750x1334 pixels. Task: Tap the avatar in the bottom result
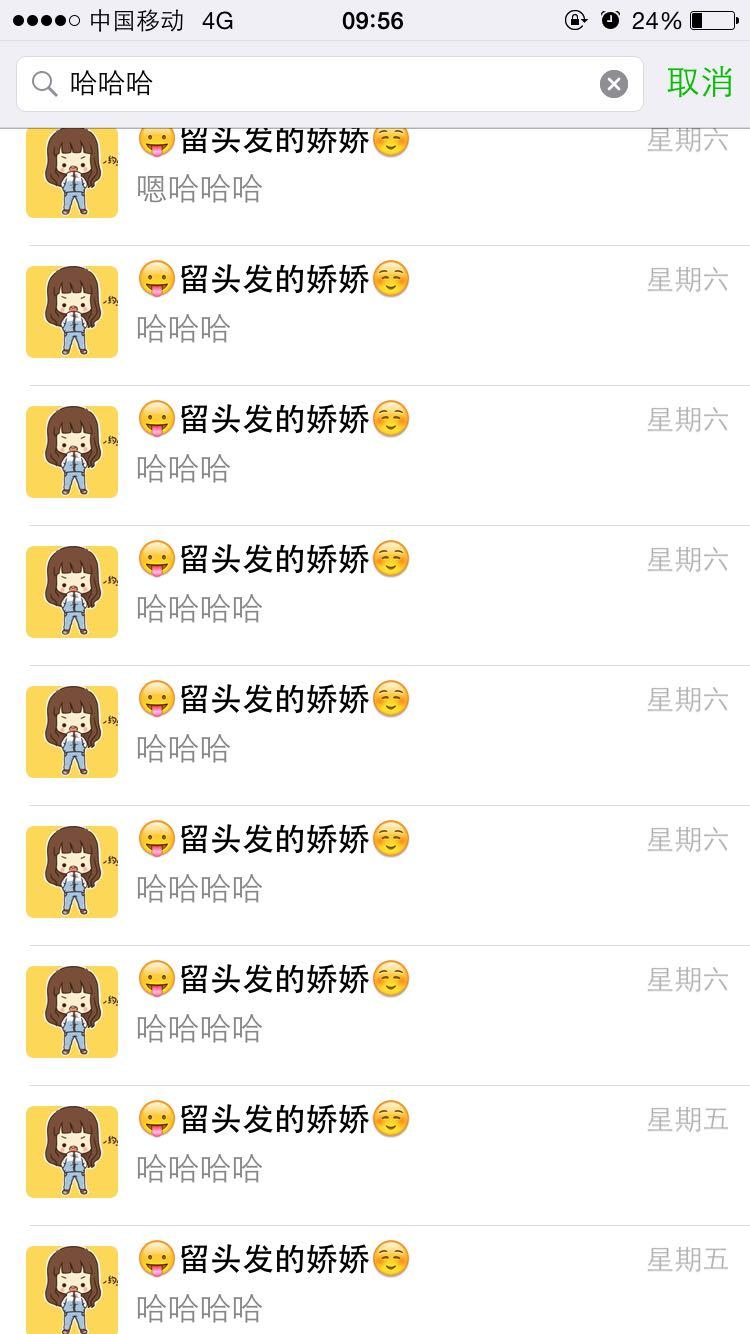click(71, 1291)
